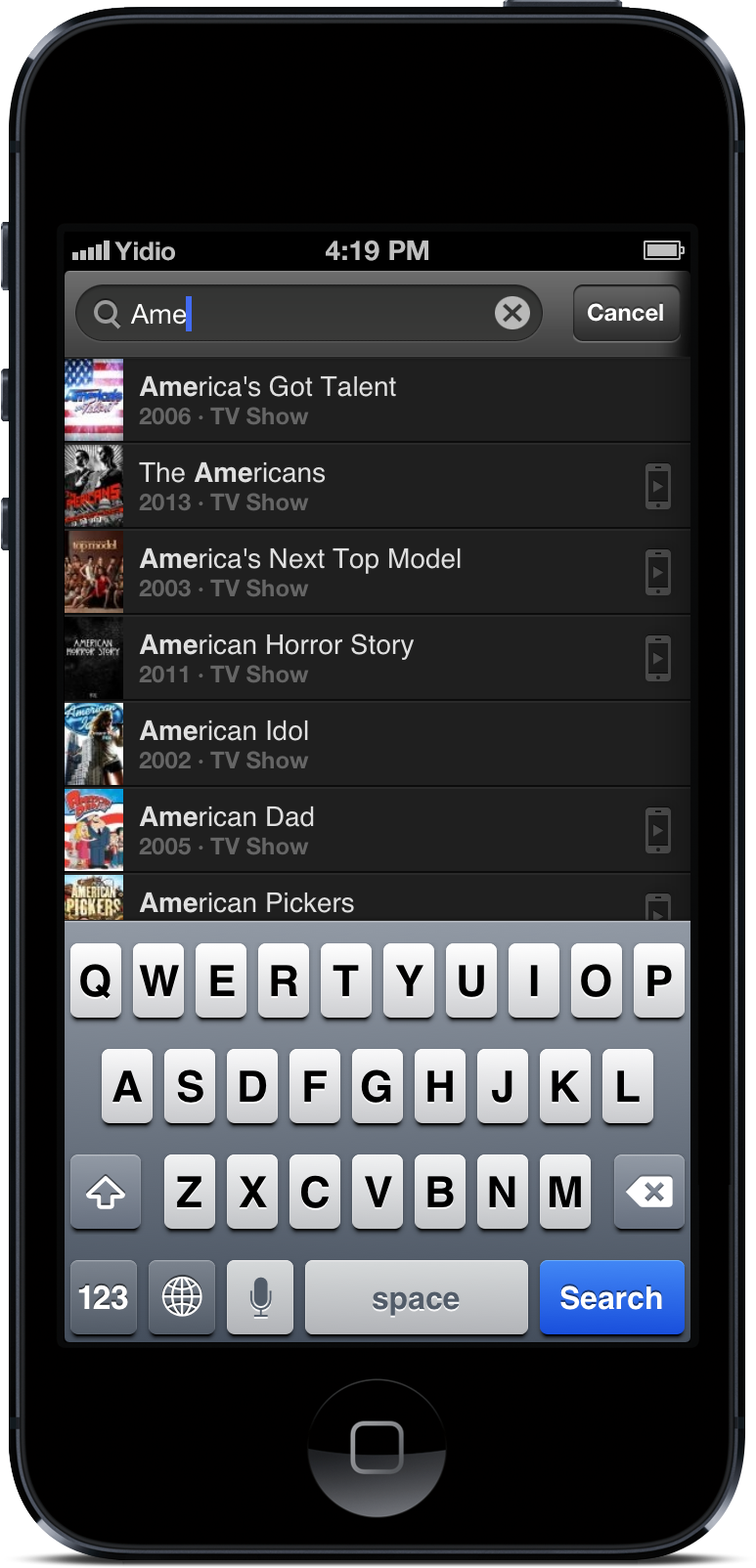Open America's Next Top Model

click(377, 572)
